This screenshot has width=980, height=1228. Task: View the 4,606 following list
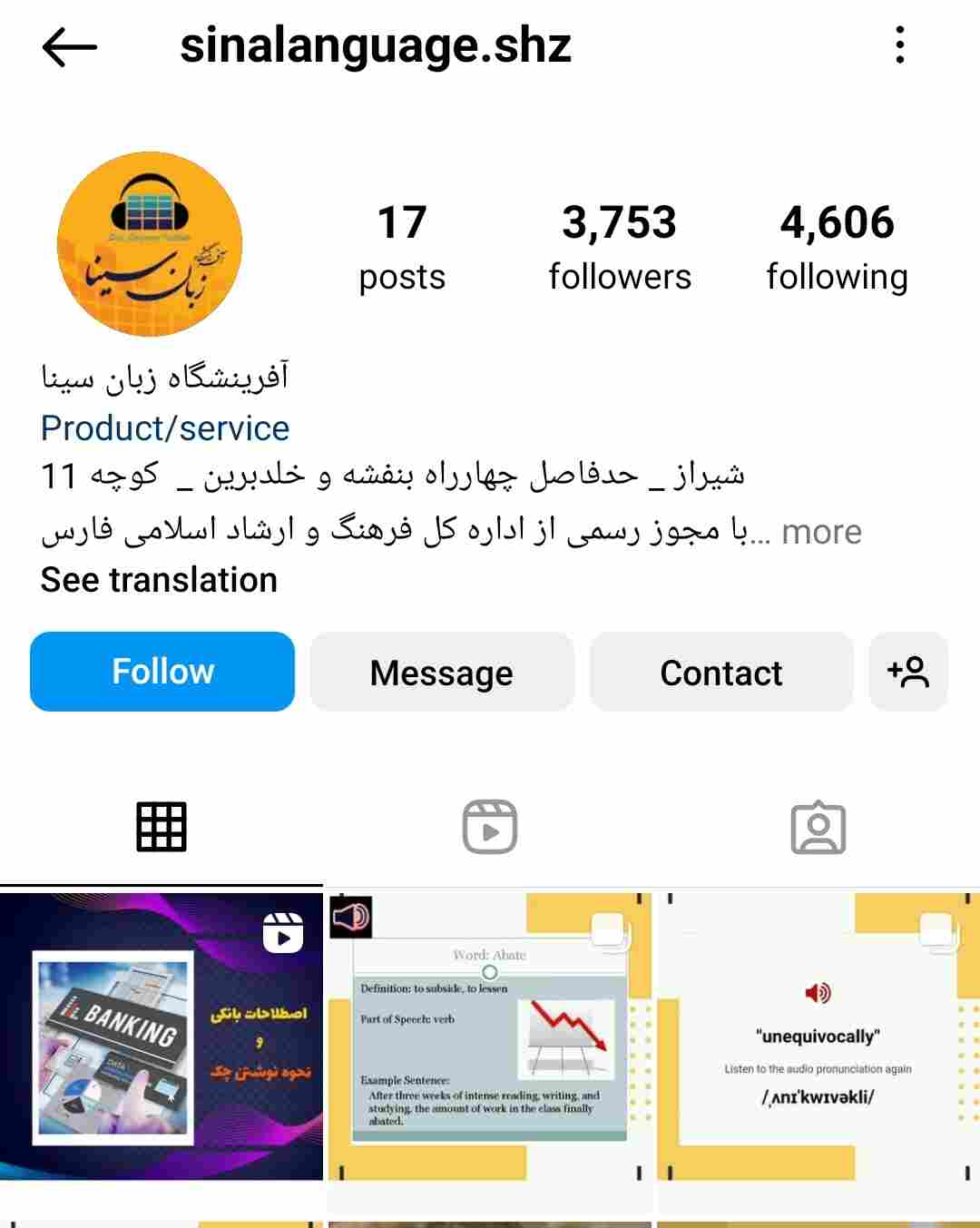[x=837, y=247]
